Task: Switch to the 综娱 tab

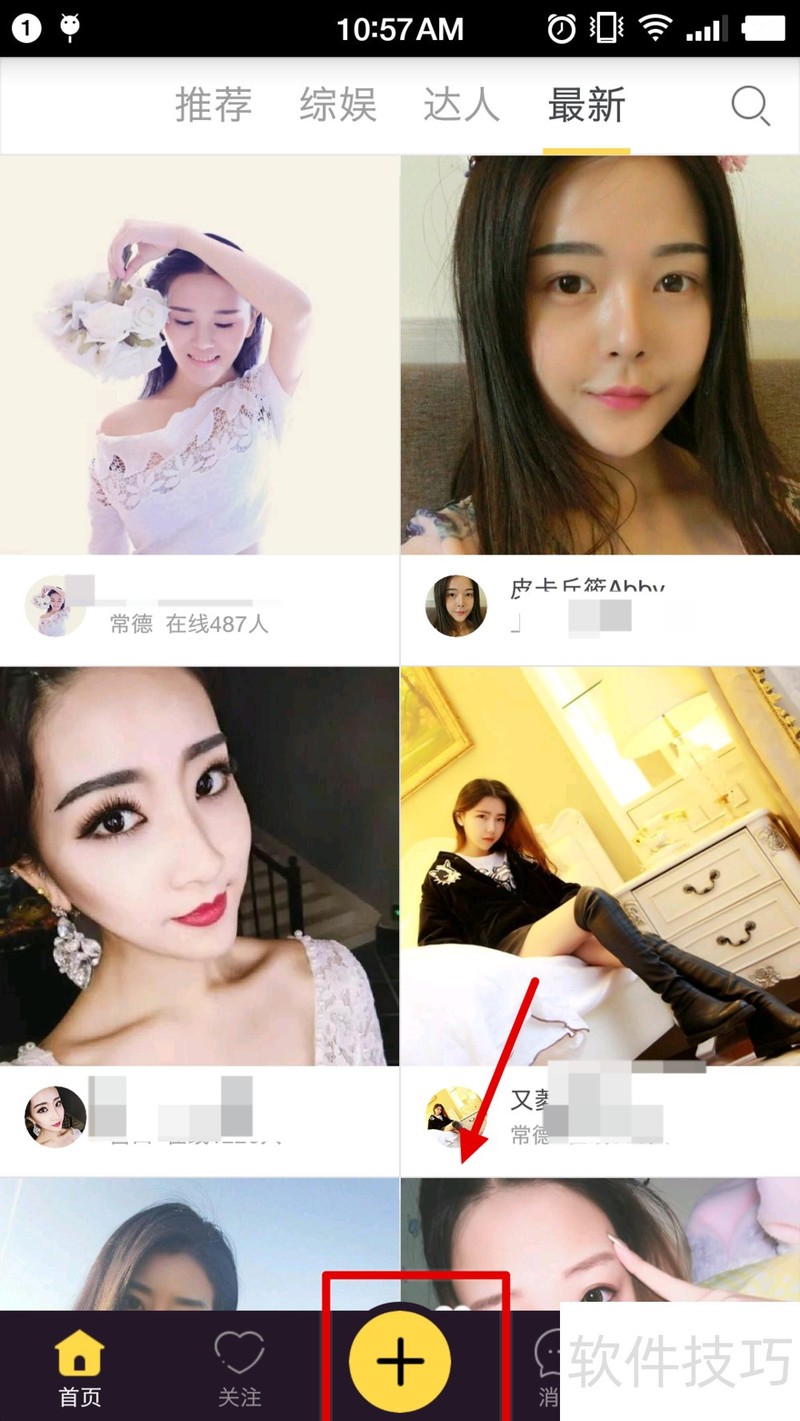Action: [x=338, y=105]
